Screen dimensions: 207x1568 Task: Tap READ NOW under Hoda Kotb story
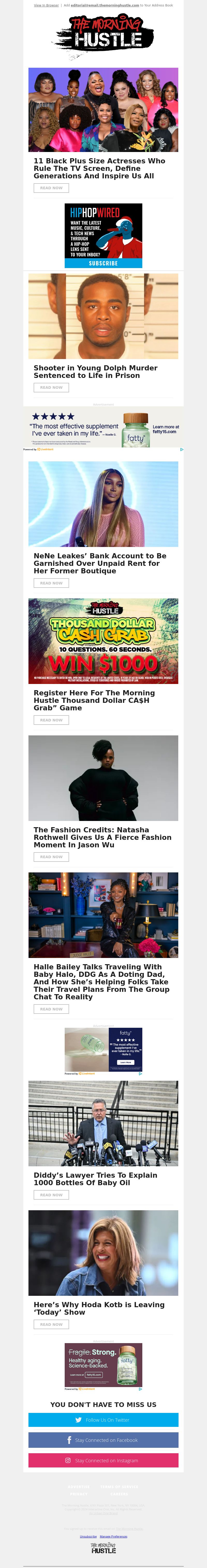pos(51,1324)
